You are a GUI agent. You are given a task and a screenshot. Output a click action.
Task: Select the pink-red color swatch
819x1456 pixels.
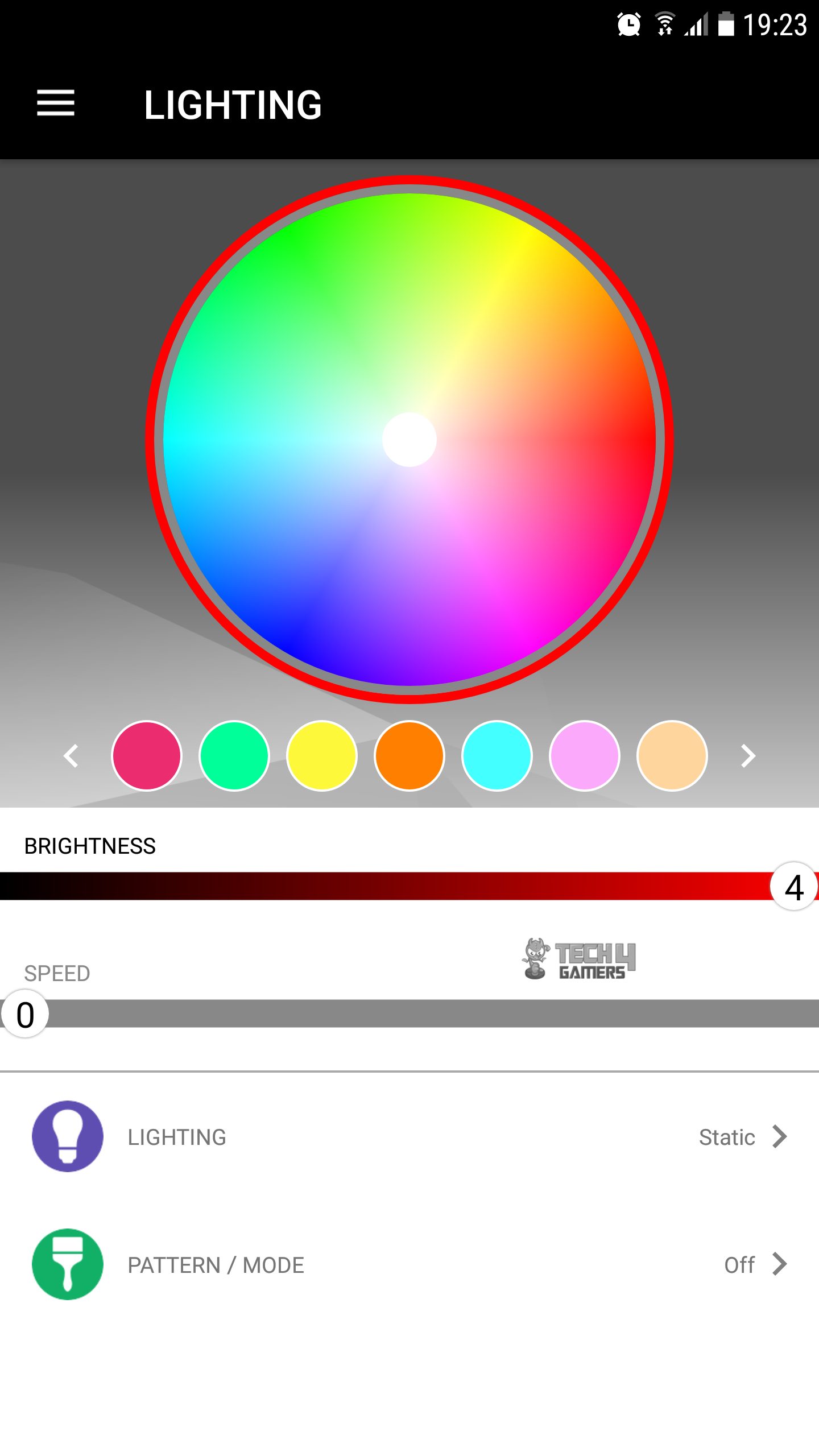point(147,756)
